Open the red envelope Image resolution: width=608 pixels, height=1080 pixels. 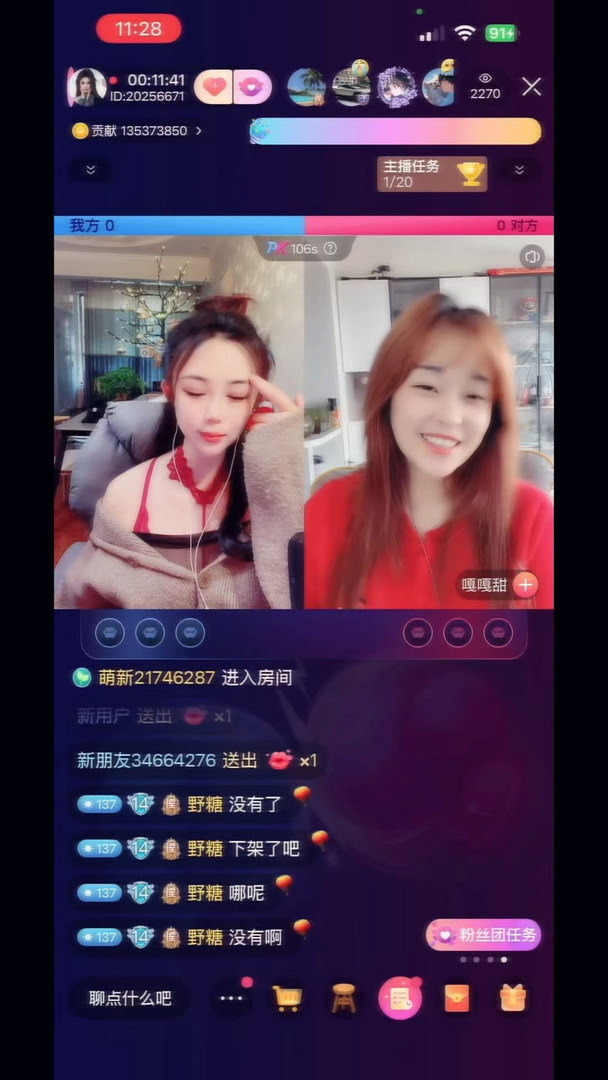coord(457,998)
